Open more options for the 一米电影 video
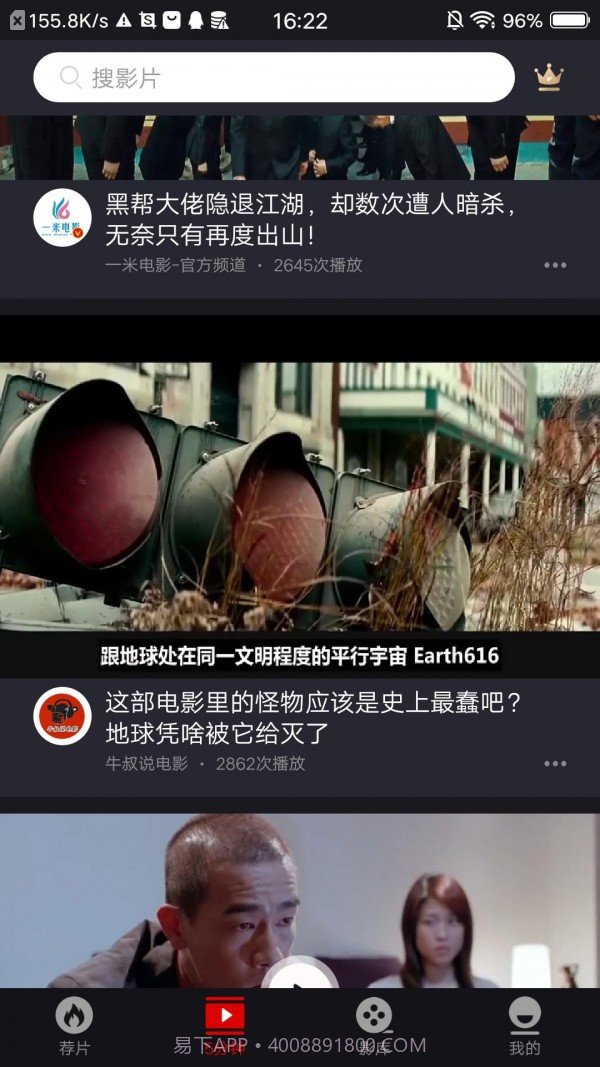This screenshot has width=600, height=1067. pyautogui.click(x=555, y=265)
